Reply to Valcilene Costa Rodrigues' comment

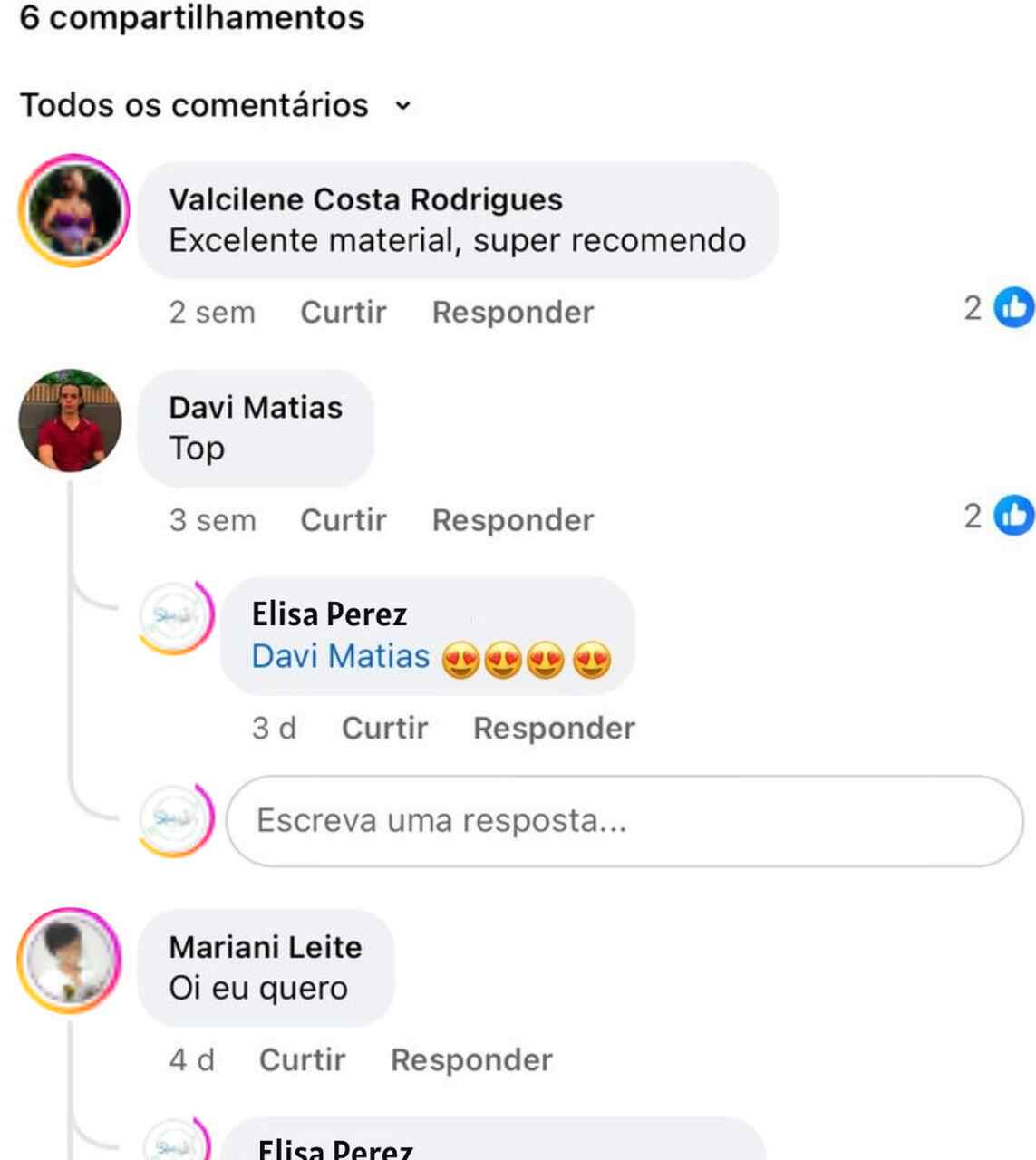point(512,312)
